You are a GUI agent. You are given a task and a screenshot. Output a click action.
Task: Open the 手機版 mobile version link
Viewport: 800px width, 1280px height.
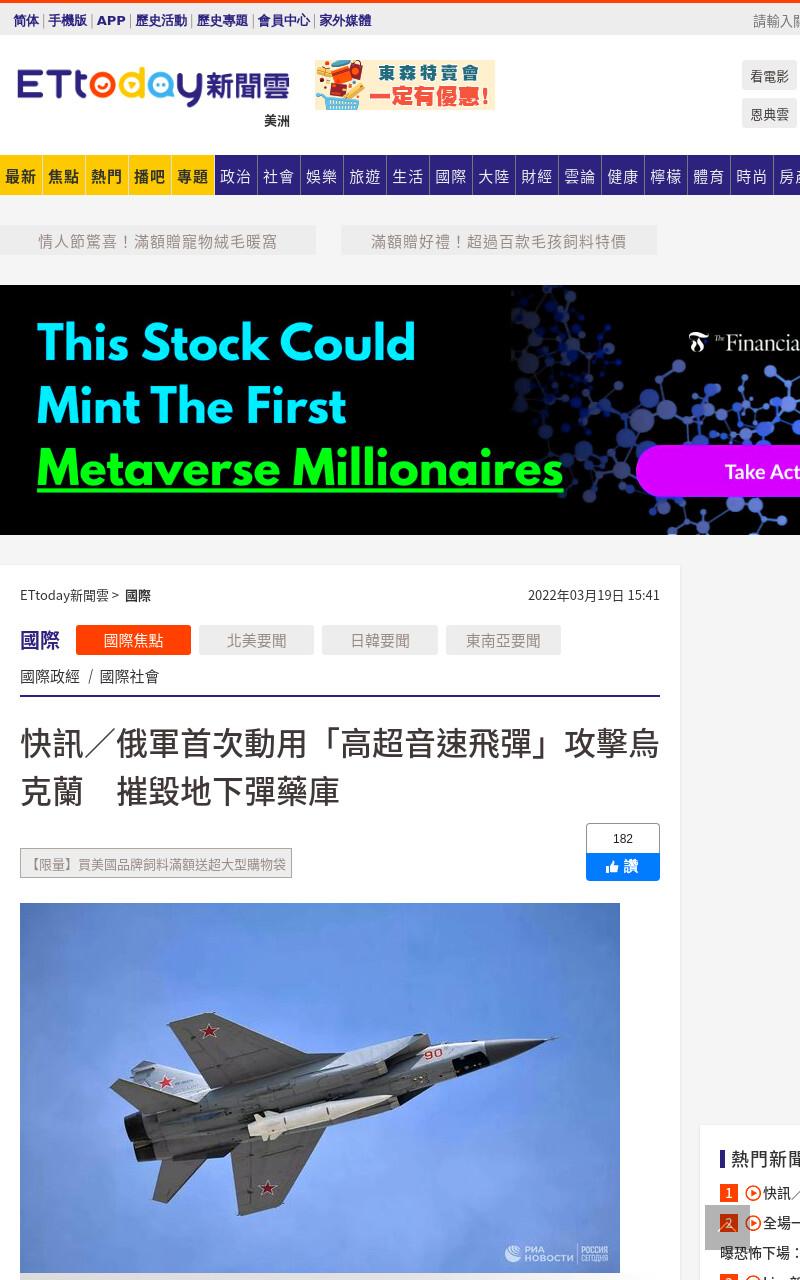68,20
